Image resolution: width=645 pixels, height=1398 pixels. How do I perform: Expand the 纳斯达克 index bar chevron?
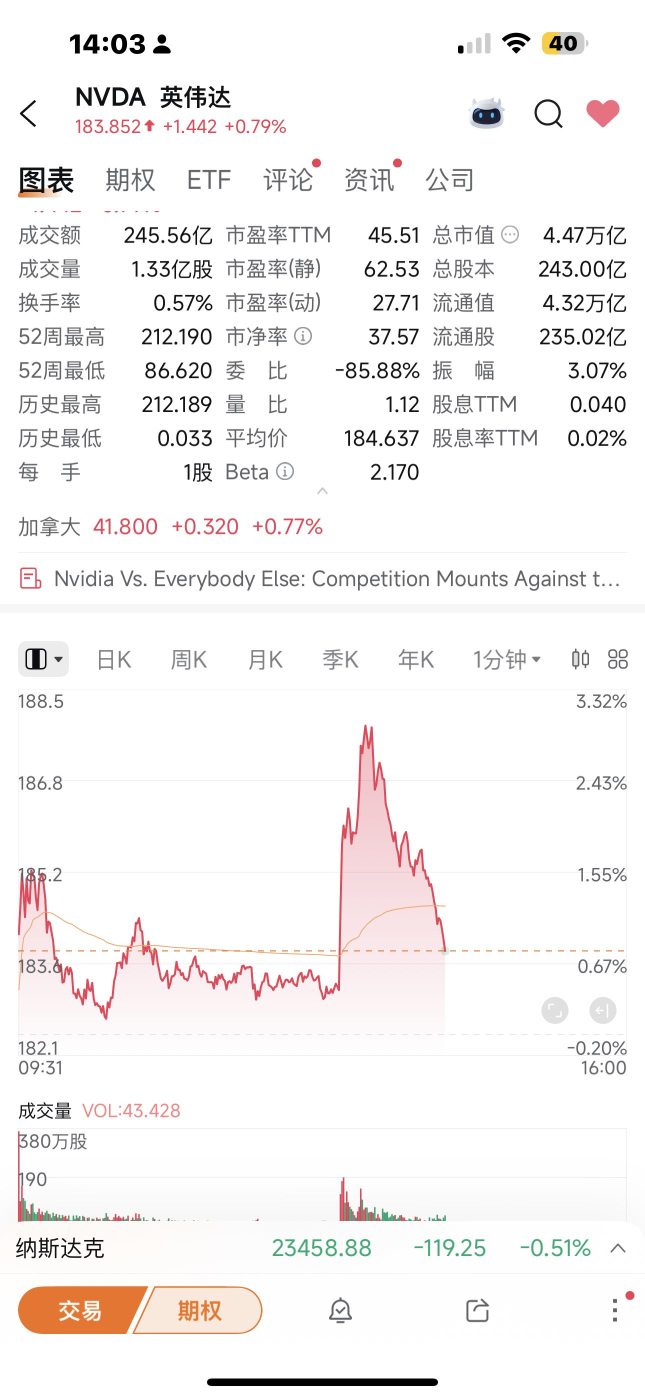click(618, 1248)
